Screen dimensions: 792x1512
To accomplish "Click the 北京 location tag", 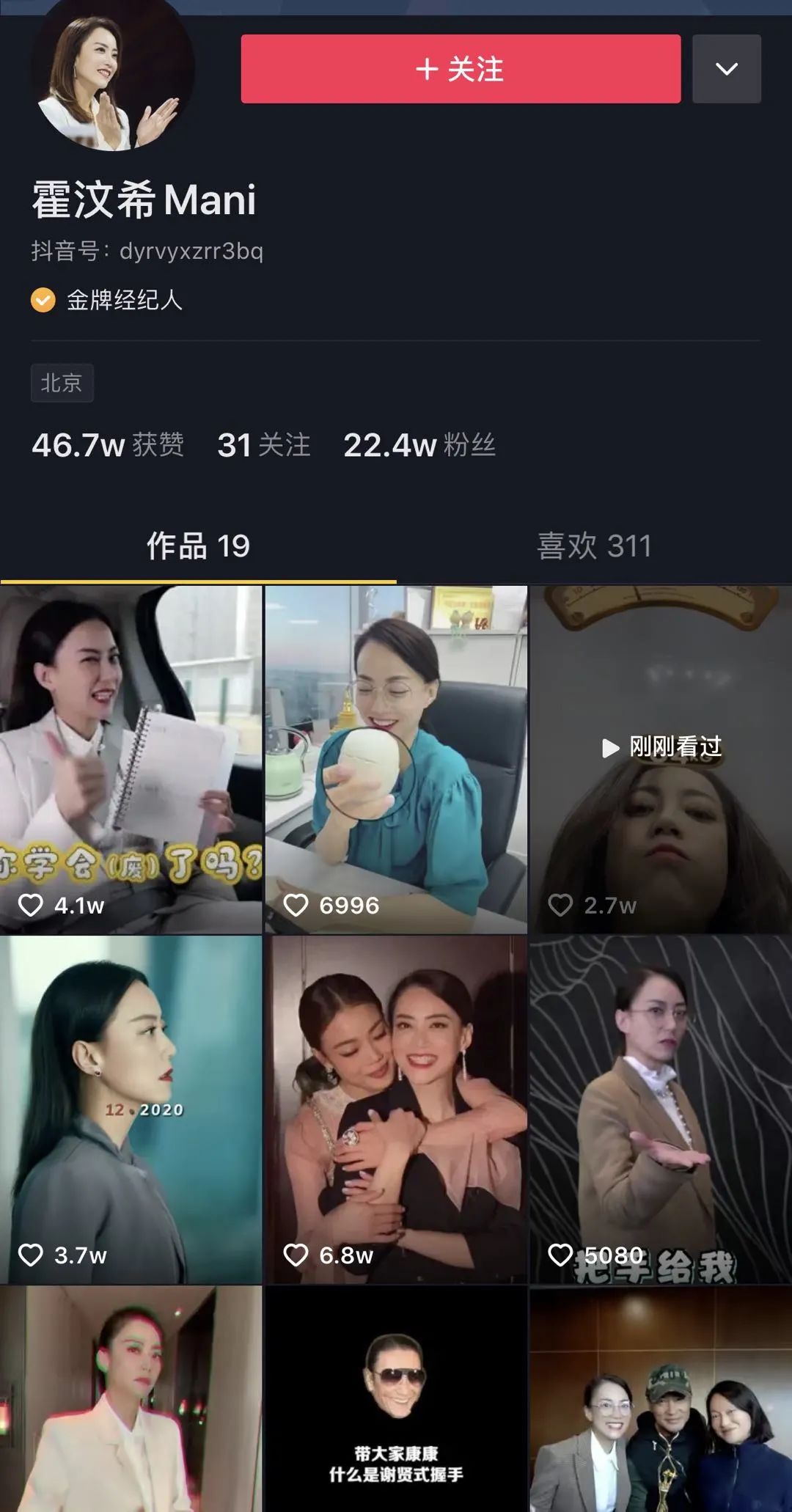I will tap(62, 383).
